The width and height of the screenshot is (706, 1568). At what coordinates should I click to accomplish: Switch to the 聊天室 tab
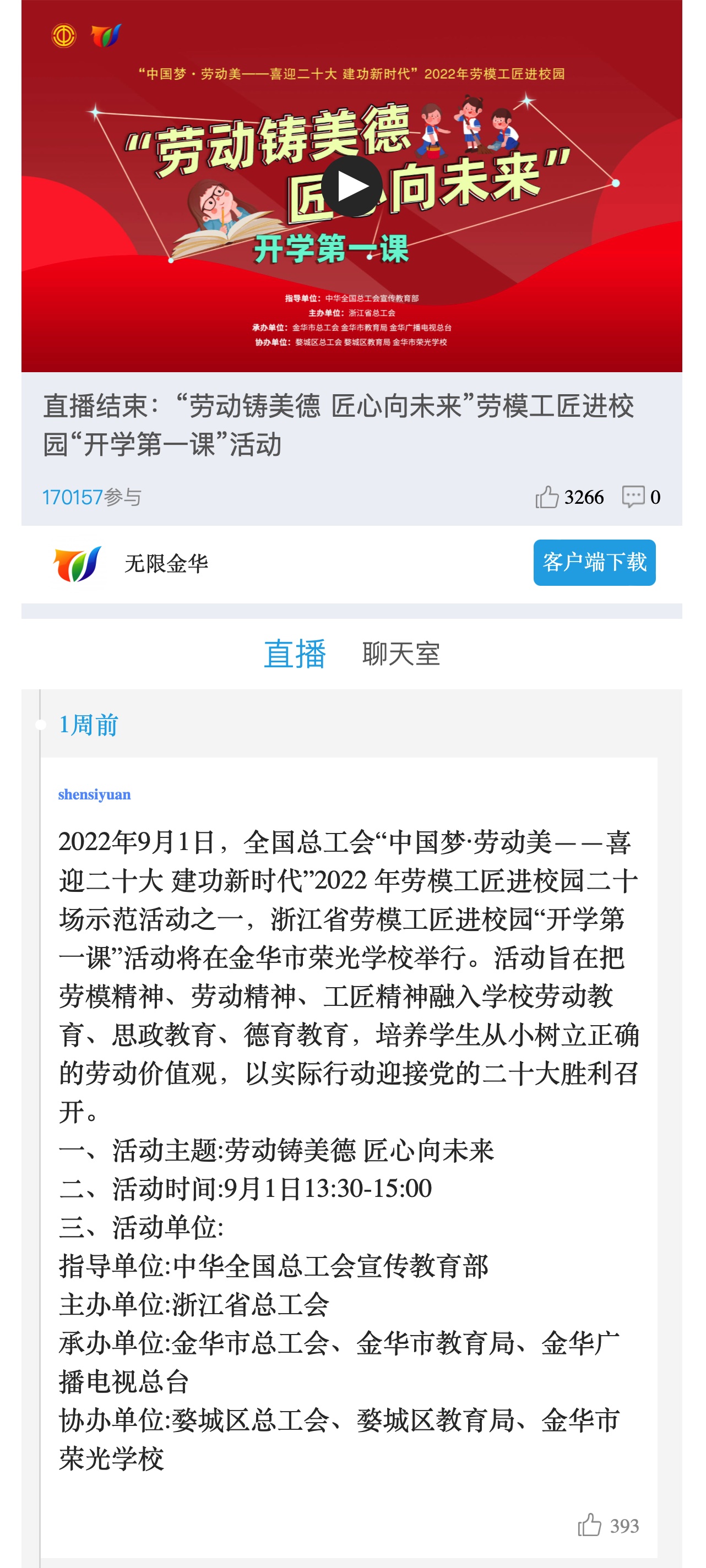pos(400,655)
